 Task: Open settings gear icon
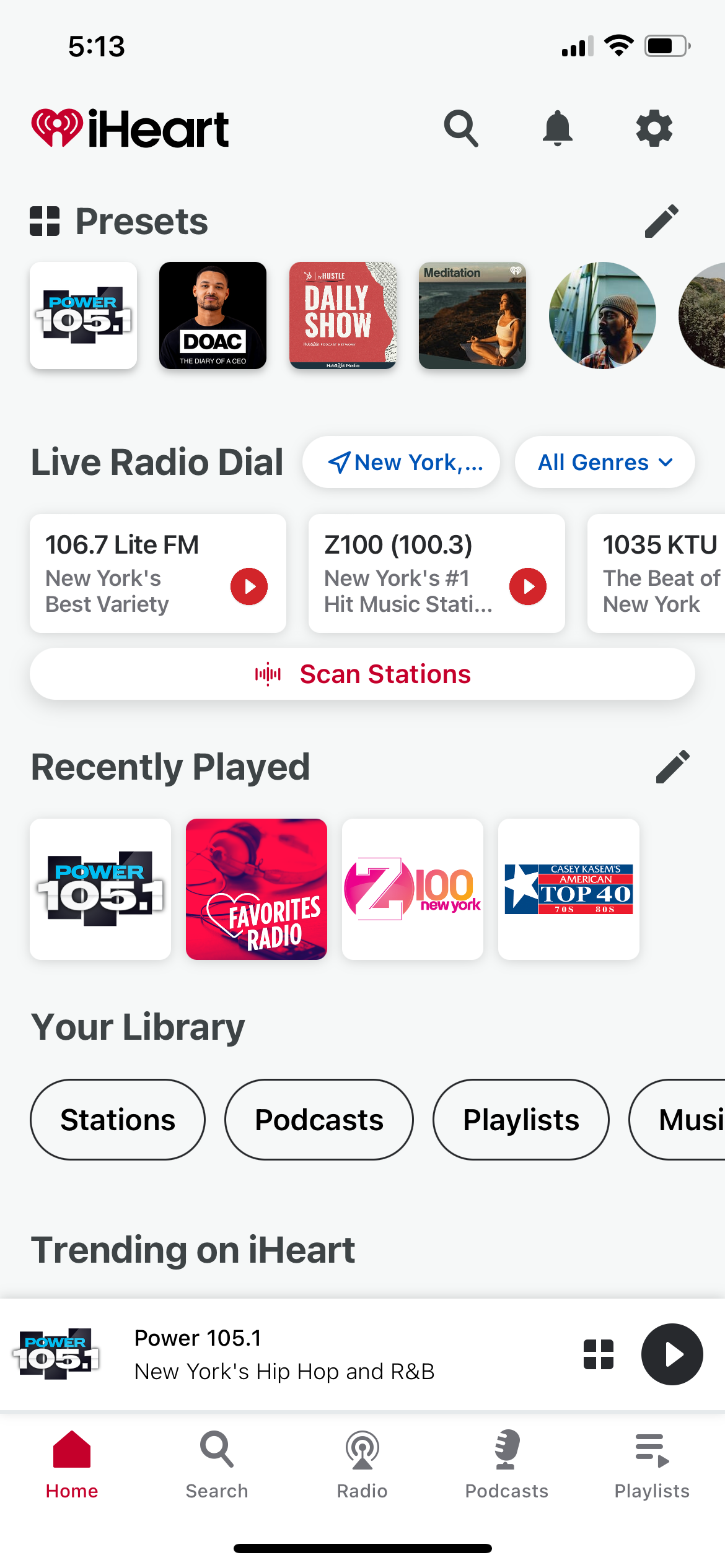pos(654,129)
